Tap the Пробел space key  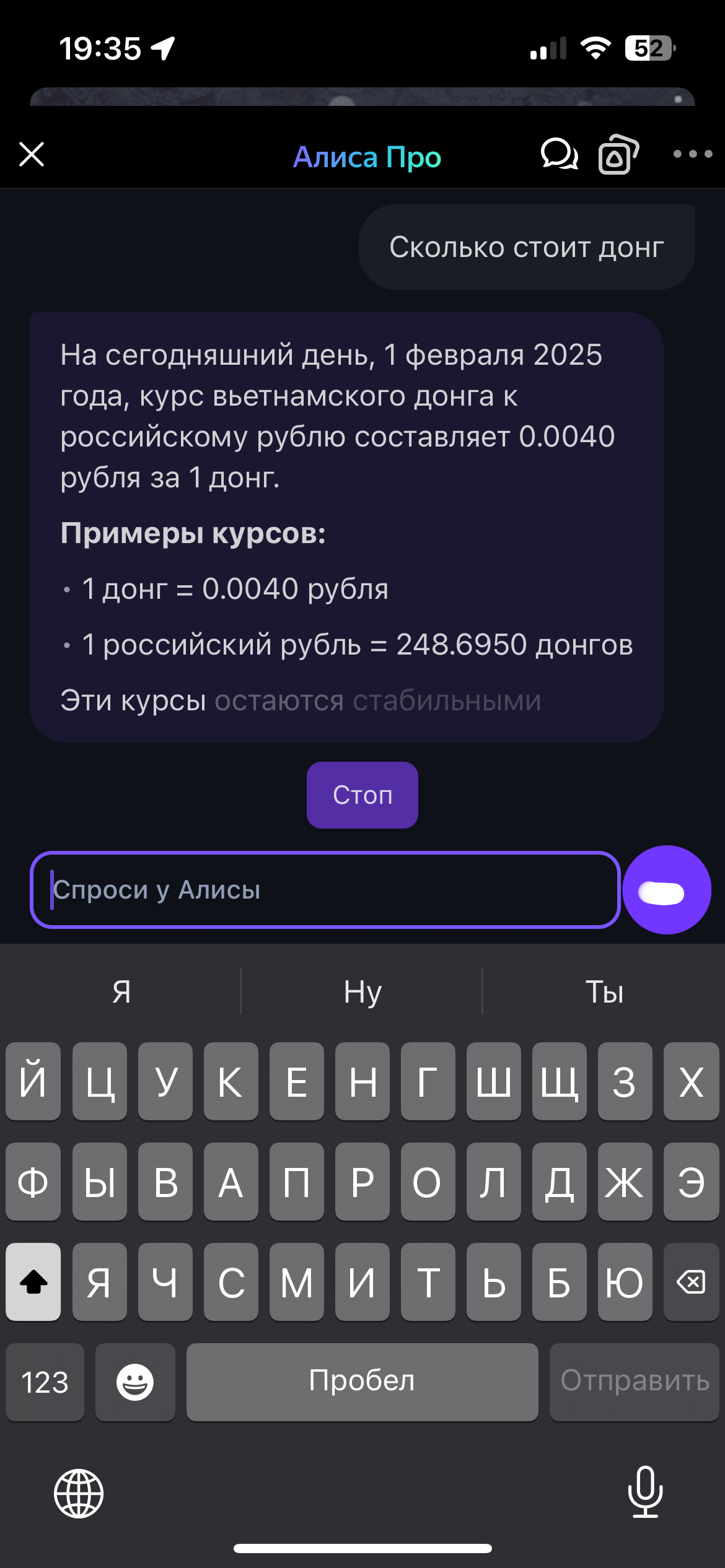(x=362, y=1382)
